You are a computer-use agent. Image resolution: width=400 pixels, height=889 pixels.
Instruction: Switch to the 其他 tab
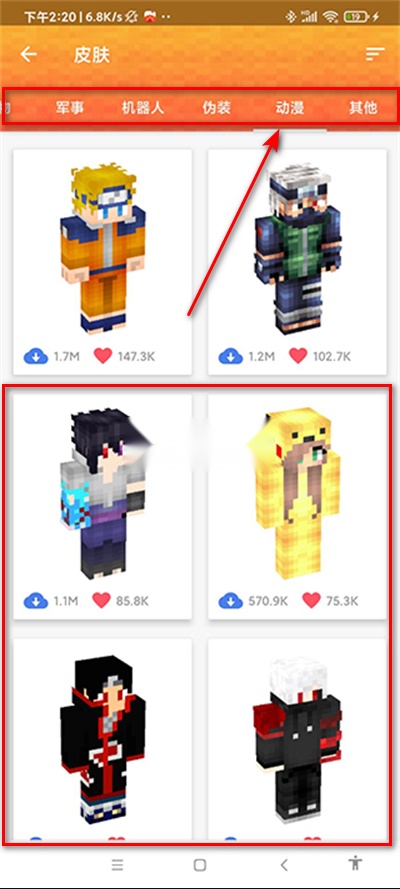pyautogui.click(x=363, y=107)
